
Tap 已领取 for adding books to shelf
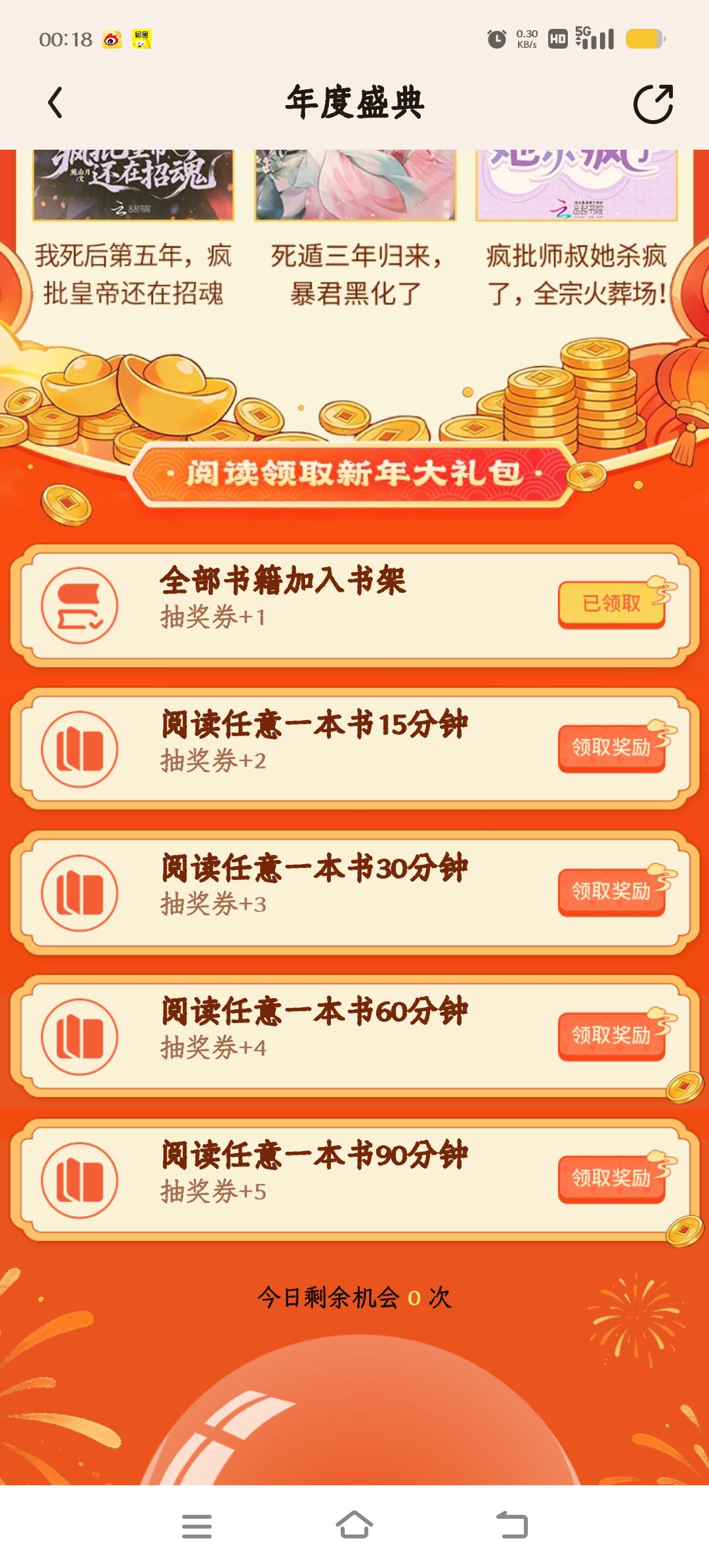(x=611, y=603)
